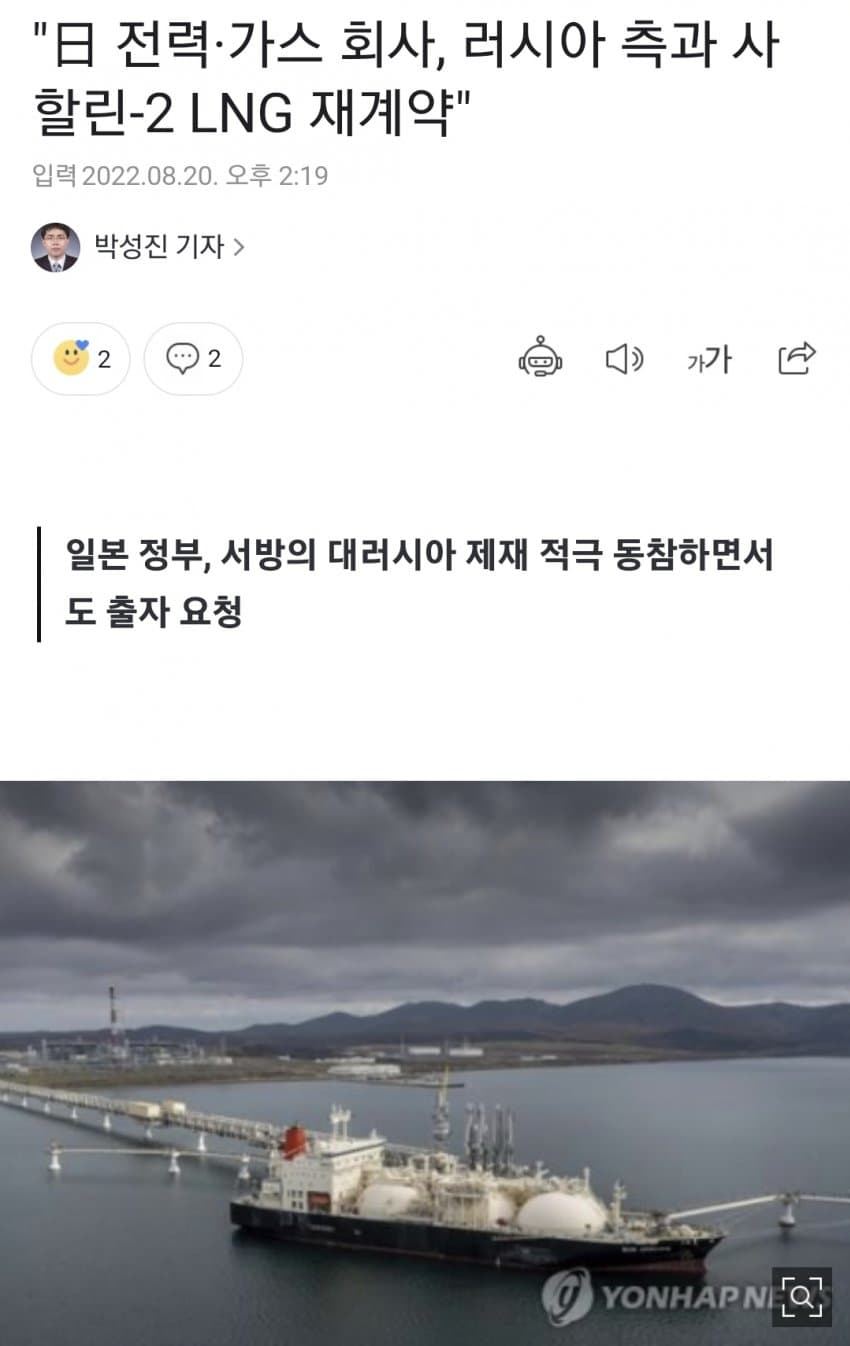Enlarge the LNG tanker photo
This screenshot has height=1346, width=850.
[x=802, y=1297]
